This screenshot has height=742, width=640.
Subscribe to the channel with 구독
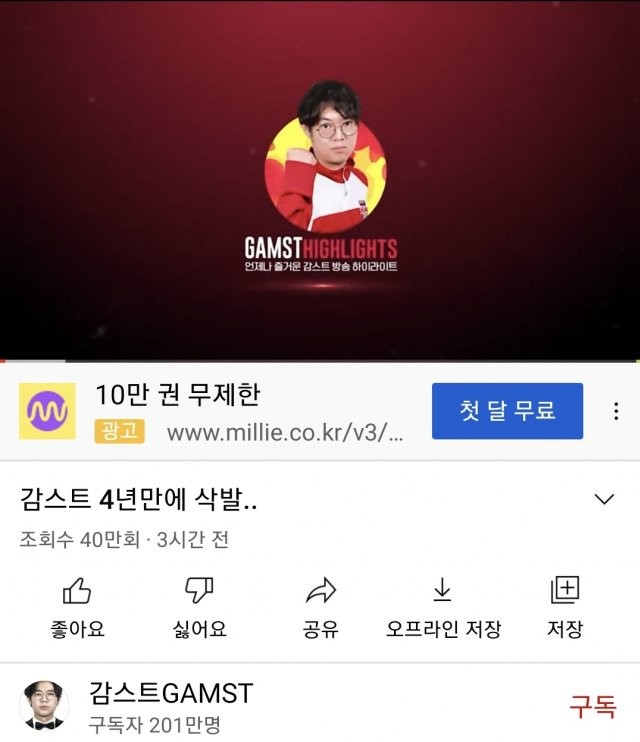click(x=593, y=707)
